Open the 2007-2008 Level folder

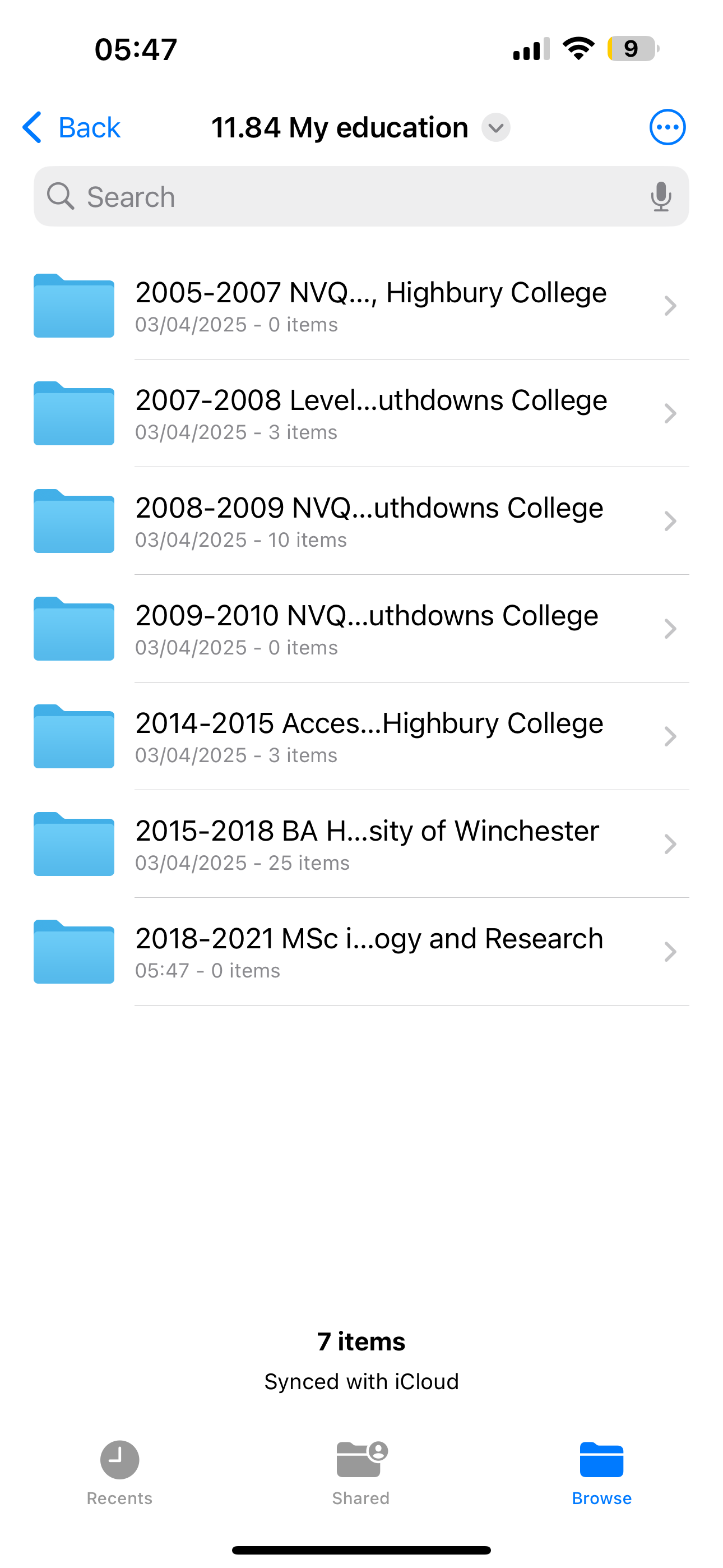click(x=361, y=413)
